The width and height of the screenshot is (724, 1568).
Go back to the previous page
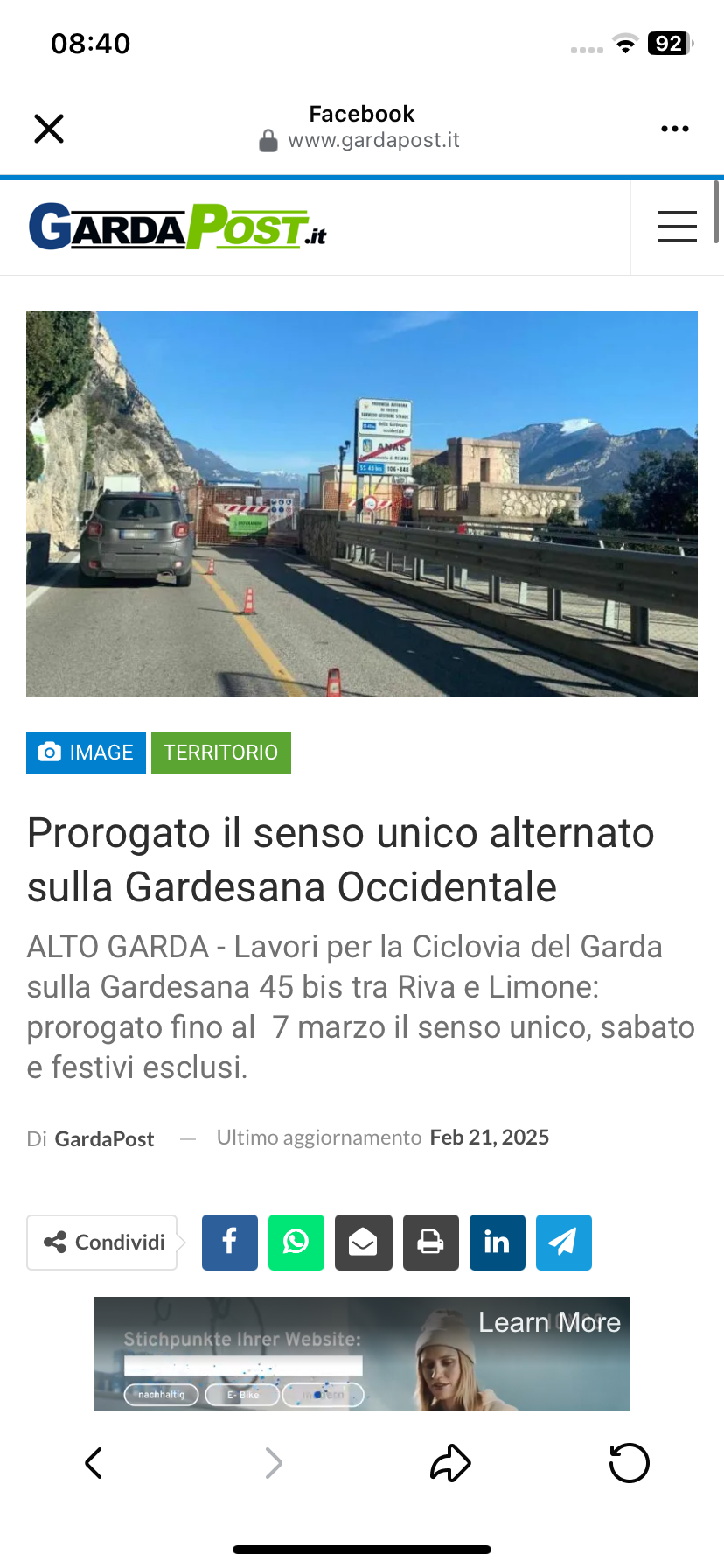[x=94, y=1463]
